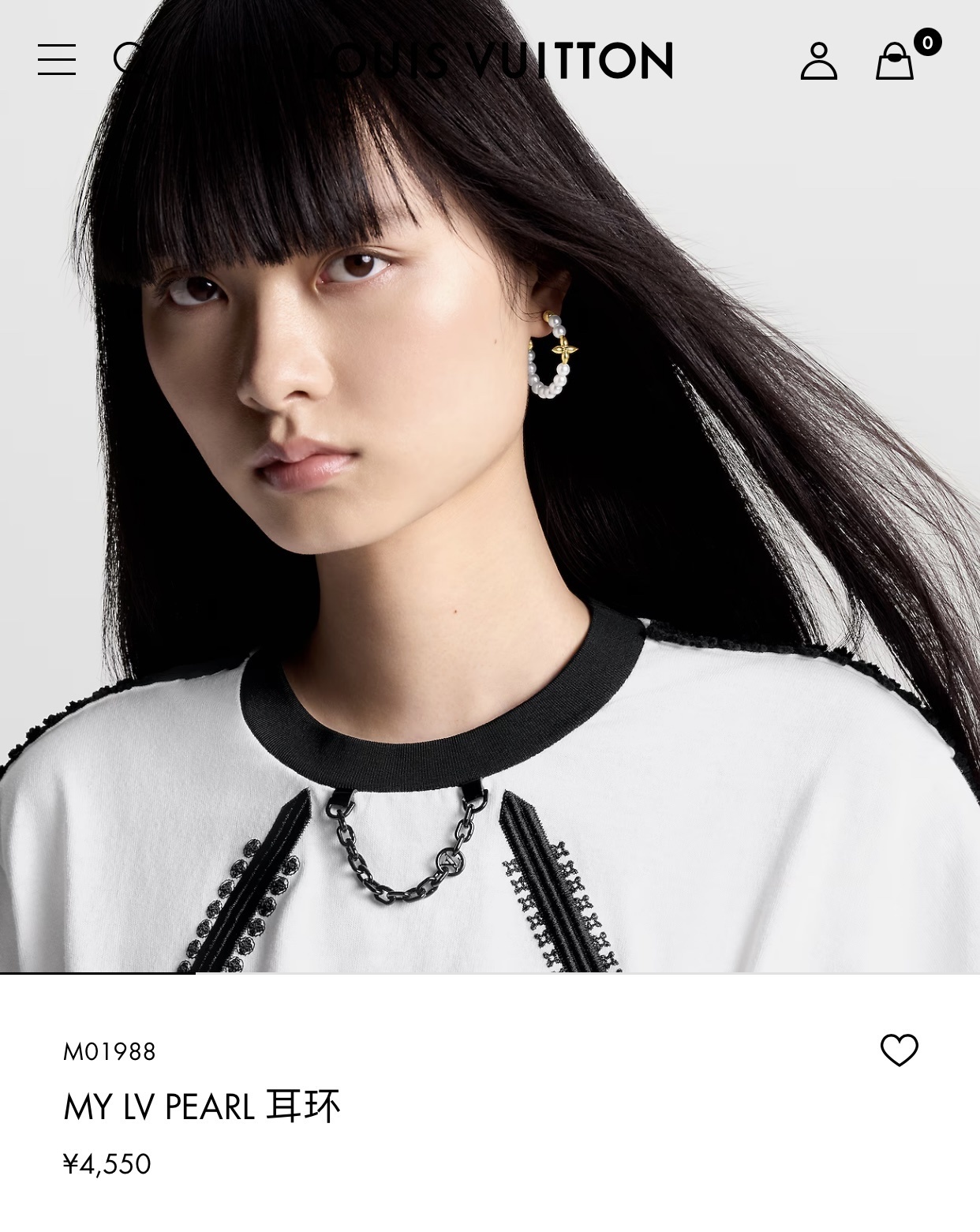Add MY LV PEARL earrings to wishlist
The image size is (980, 1232).
(x=899, y=1050)
